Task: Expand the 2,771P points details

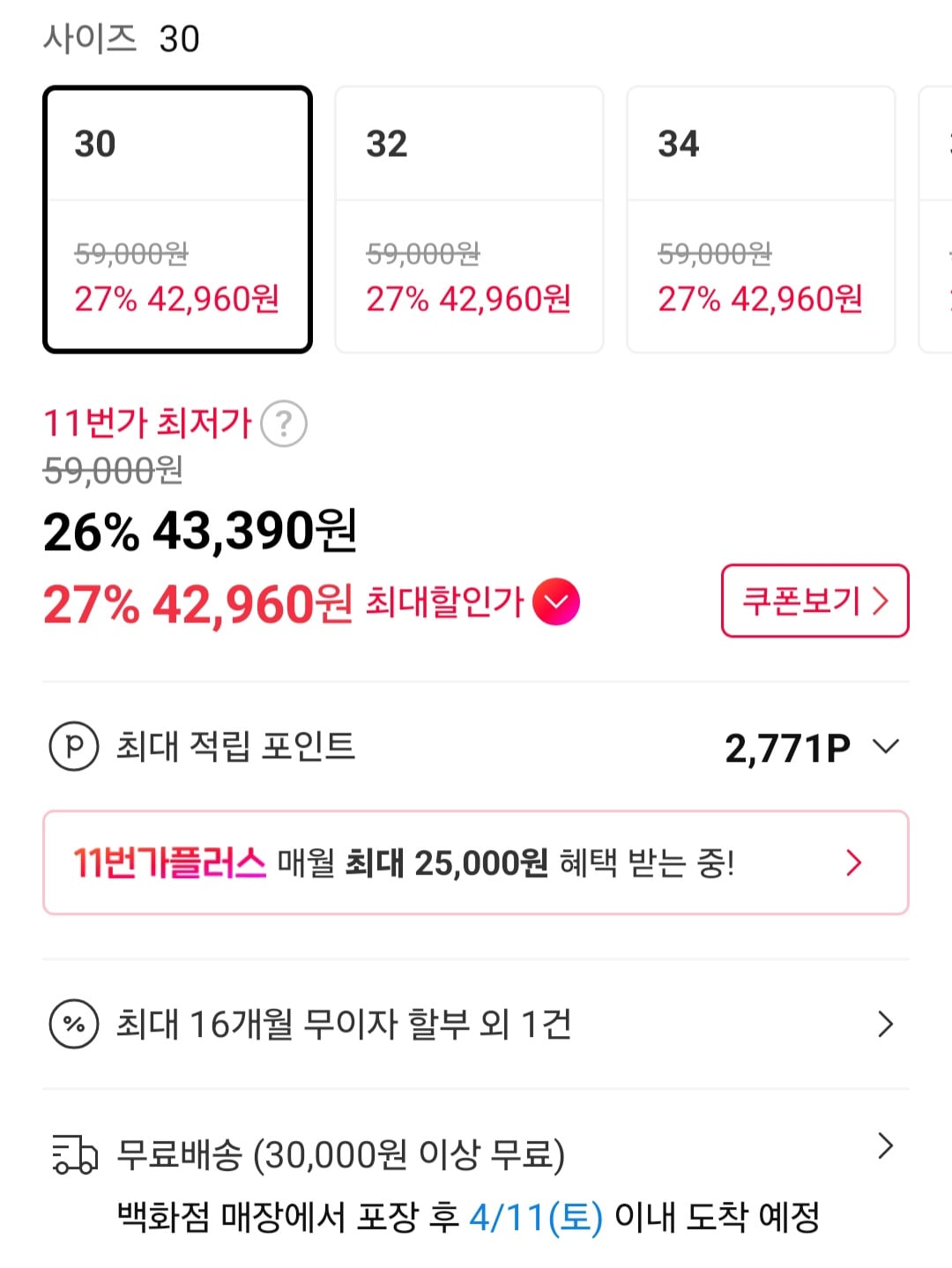Action: [x=888, y=748]
